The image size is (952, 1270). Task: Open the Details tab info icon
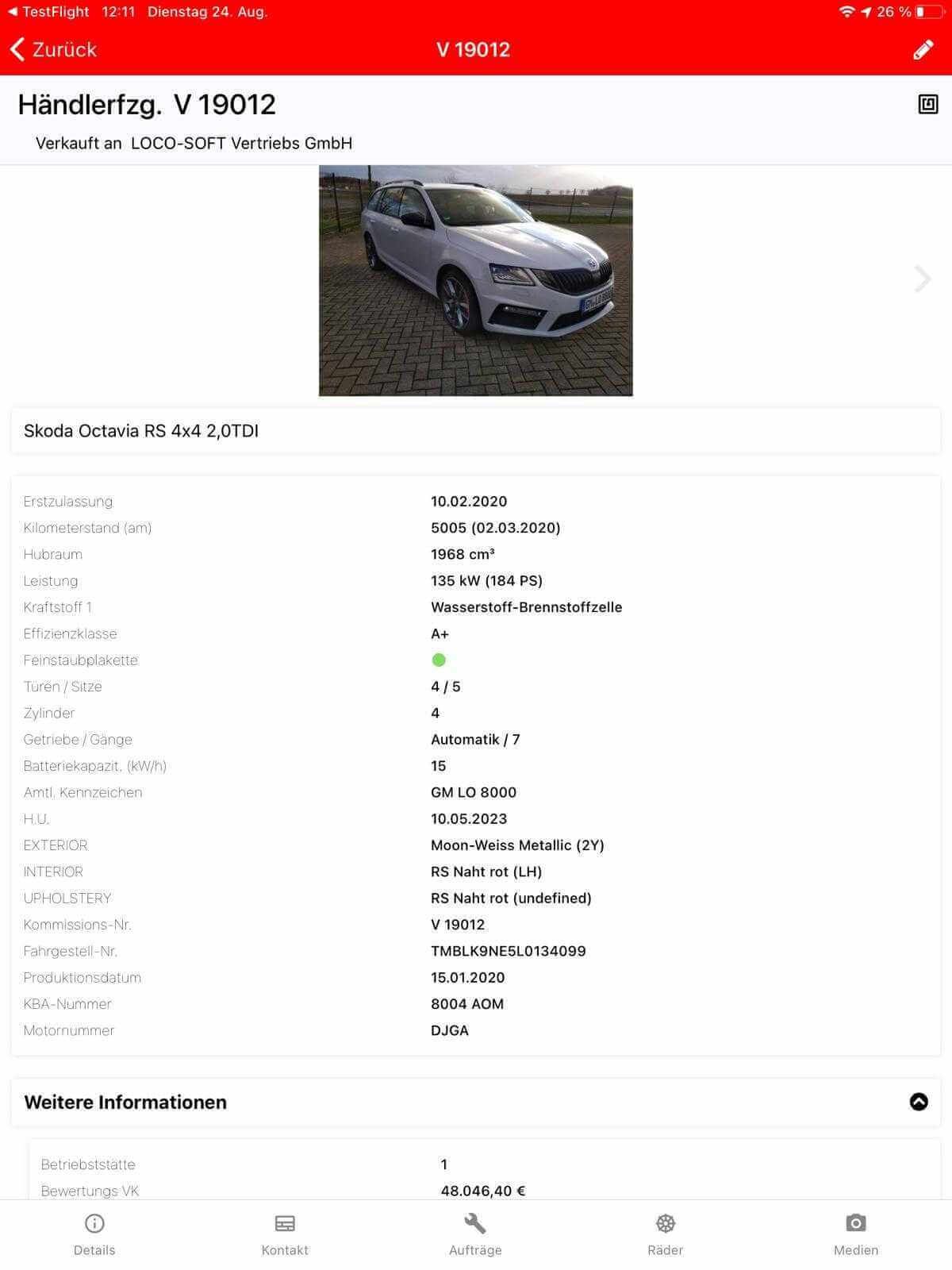point(94,1225)
